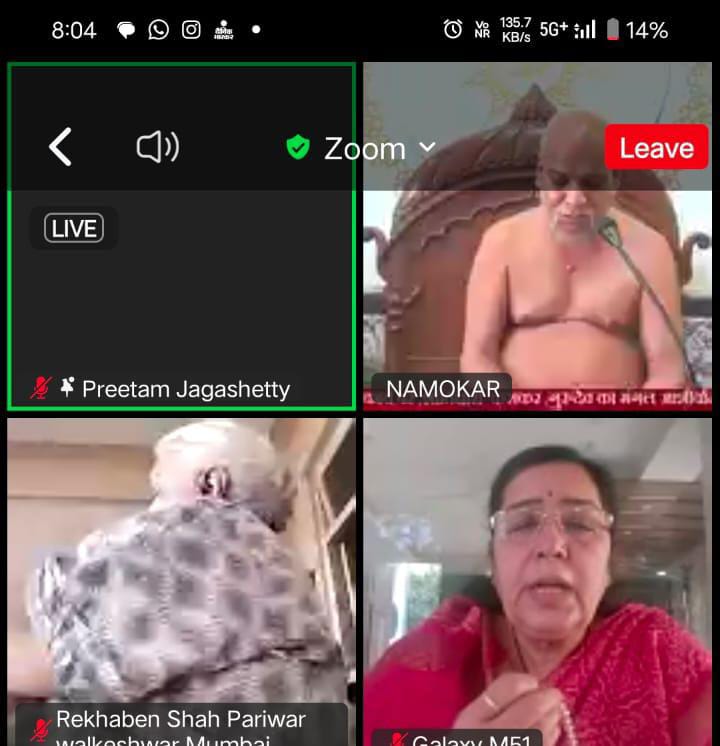The image size is (720, 746).
Task: Select Rekhaben Shah Pariwar's video tile
Action: (181, 580)
